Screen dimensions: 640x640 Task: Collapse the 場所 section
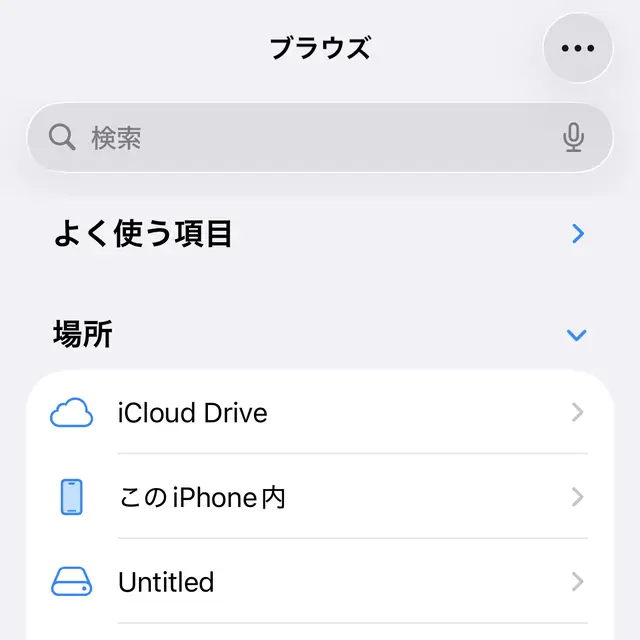coord(576,335)
